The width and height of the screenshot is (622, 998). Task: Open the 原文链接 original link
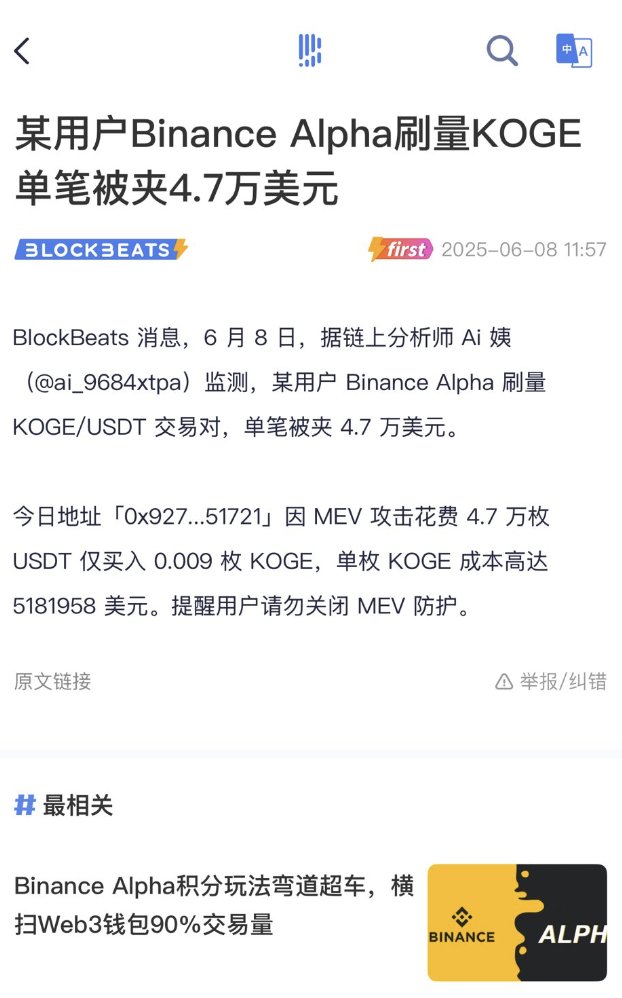click(x=53, y=681)
